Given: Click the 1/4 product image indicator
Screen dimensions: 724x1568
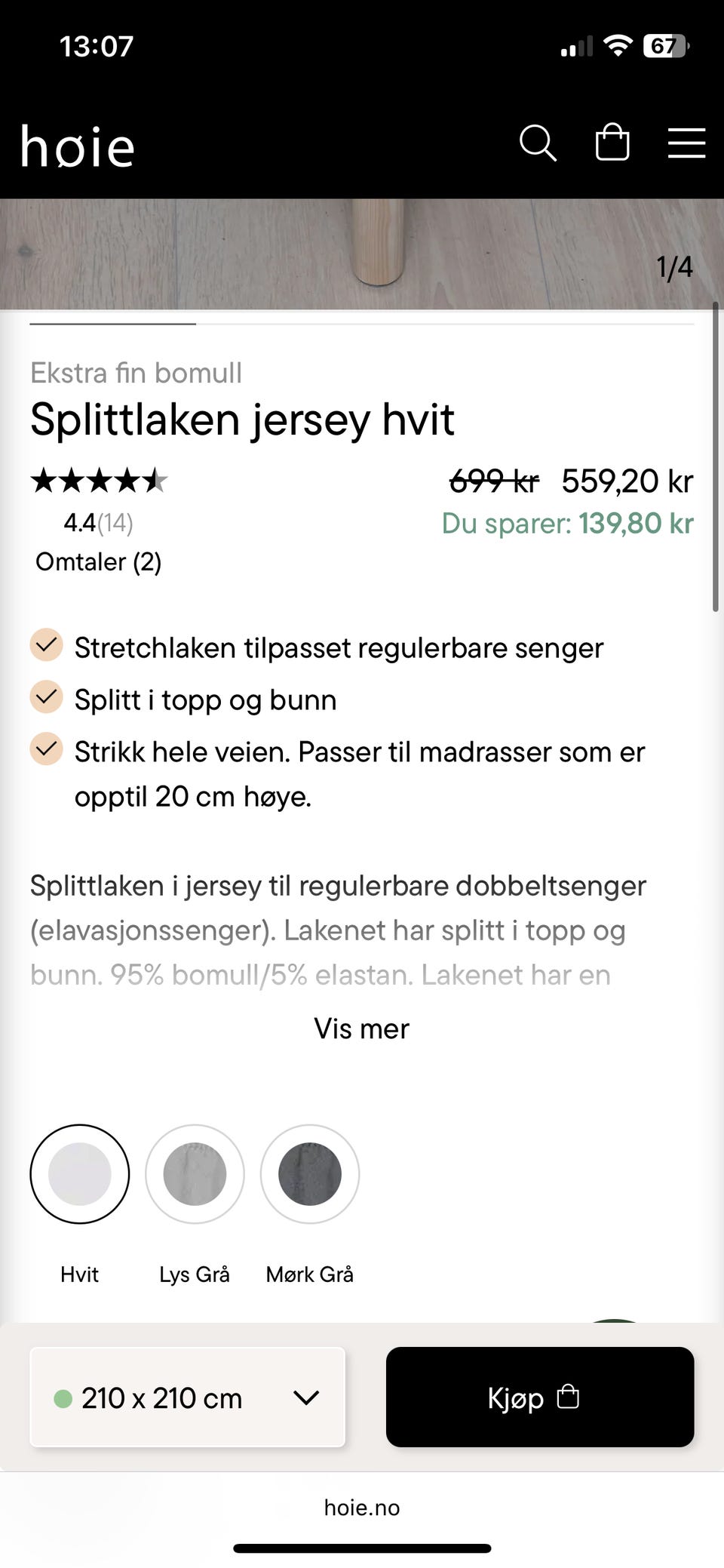Looking at the screenshot, I should click(674, 266).
